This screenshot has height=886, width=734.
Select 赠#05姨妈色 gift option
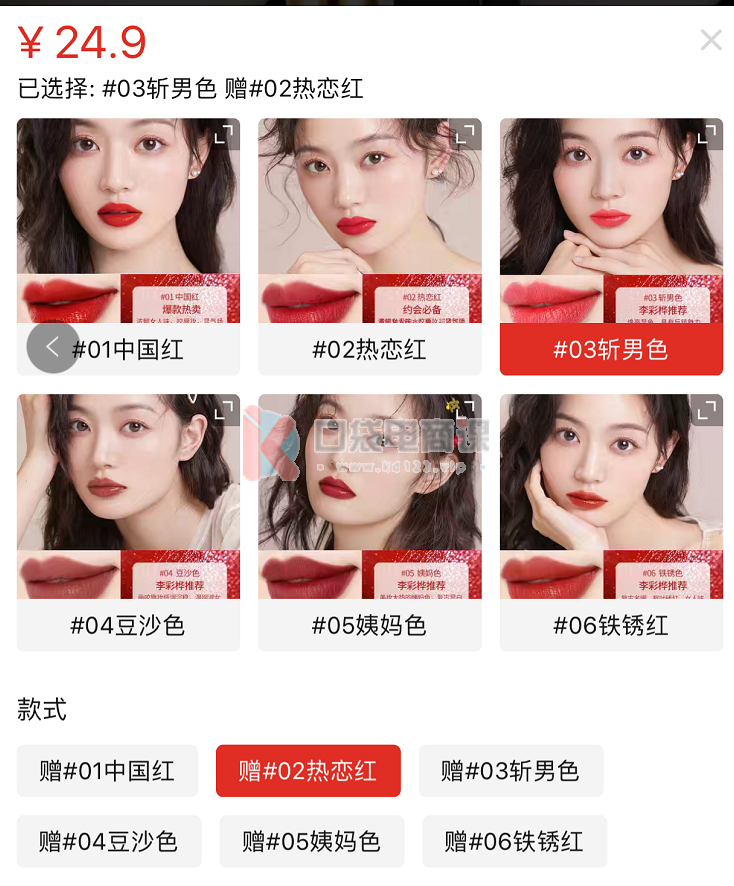tap(311, 841)
